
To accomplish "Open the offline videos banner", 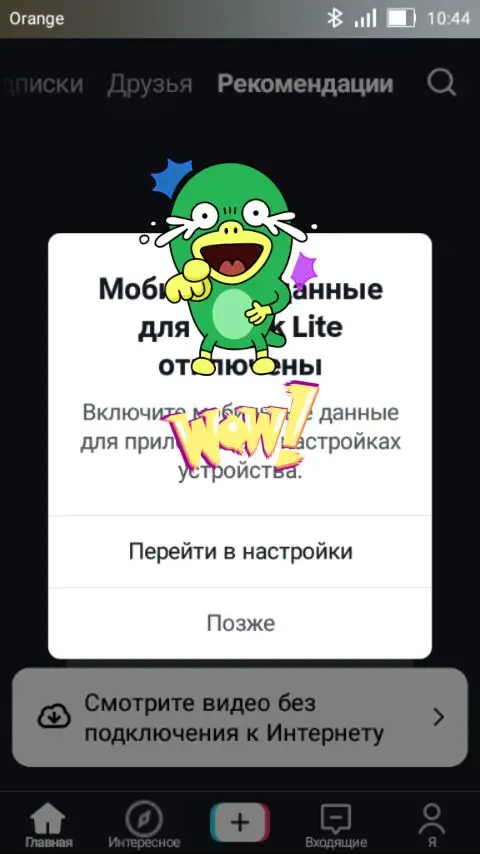I will pyautogui.click(x=240, y=718).
